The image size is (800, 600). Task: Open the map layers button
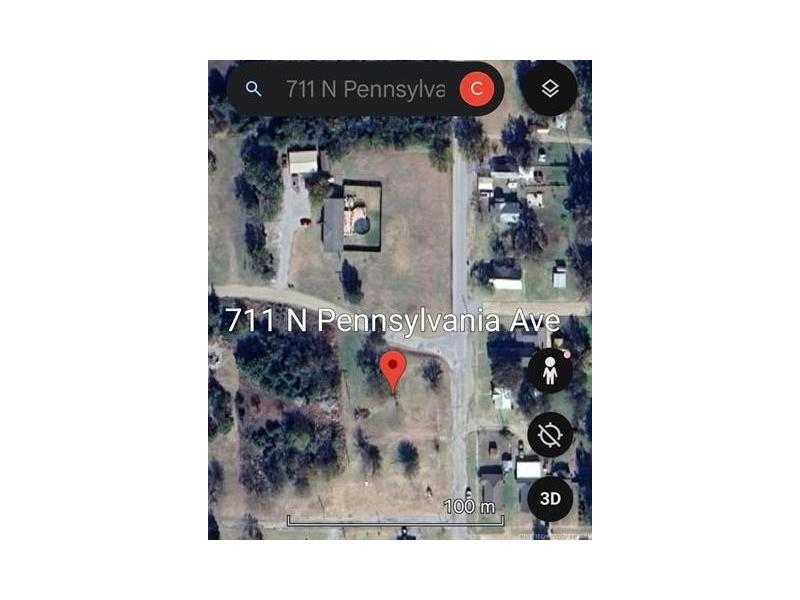(x=550, y=88)
